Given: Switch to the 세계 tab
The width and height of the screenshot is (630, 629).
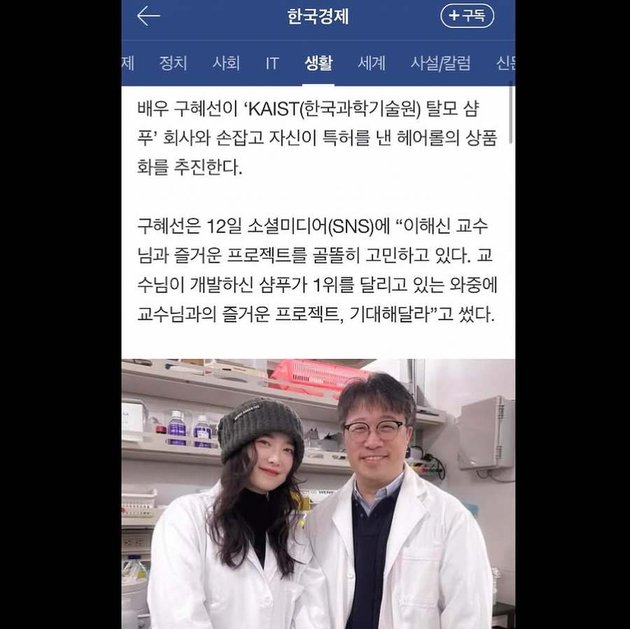Looking at the screenshot, I should pyautogui.click(x=371, y=62).
